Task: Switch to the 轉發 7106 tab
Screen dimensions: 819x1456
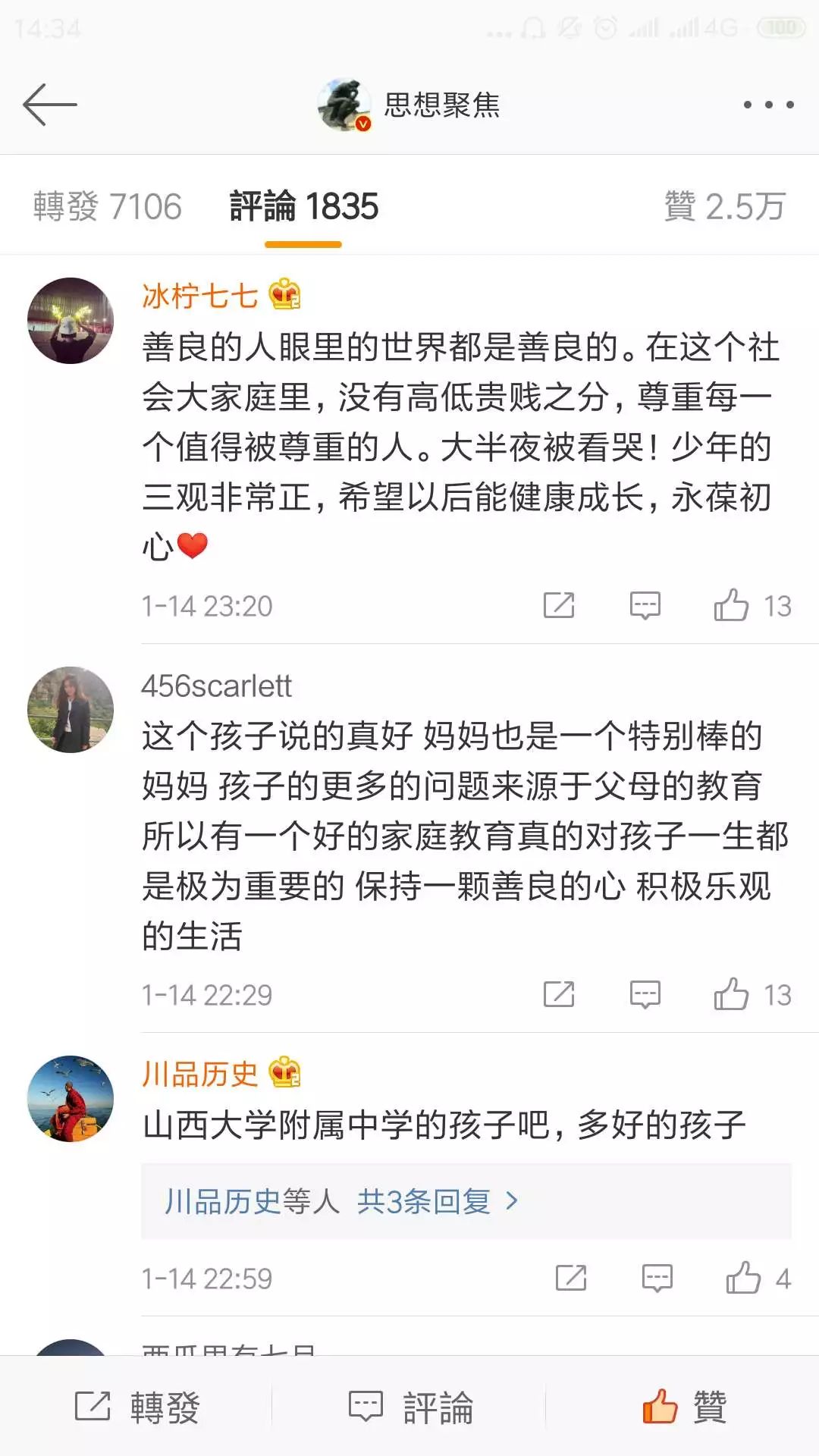Action: click(x=108, y=207)
